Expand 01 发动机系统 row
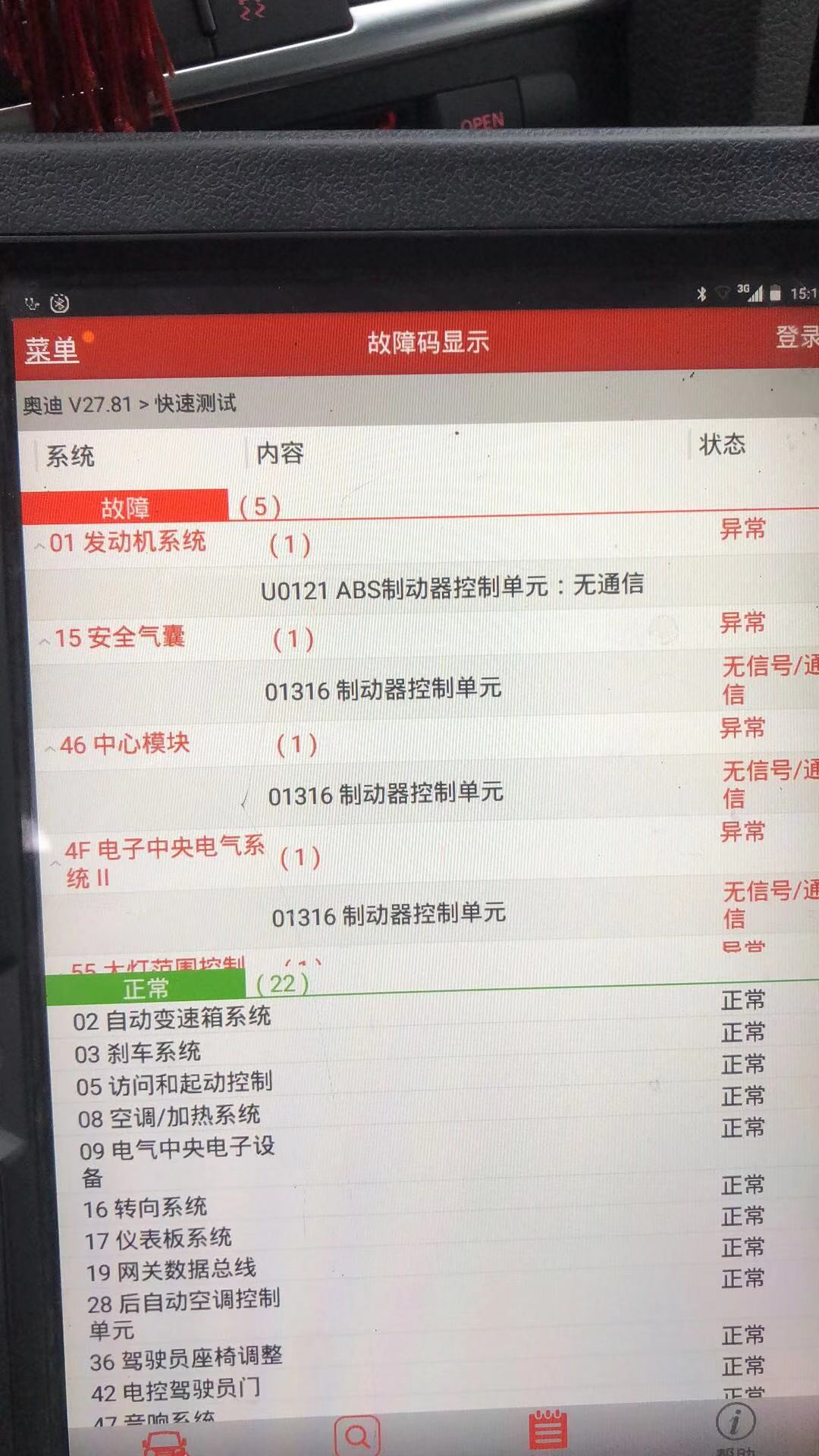Viewport: 819px width, 1456px height. coord(127,542)
